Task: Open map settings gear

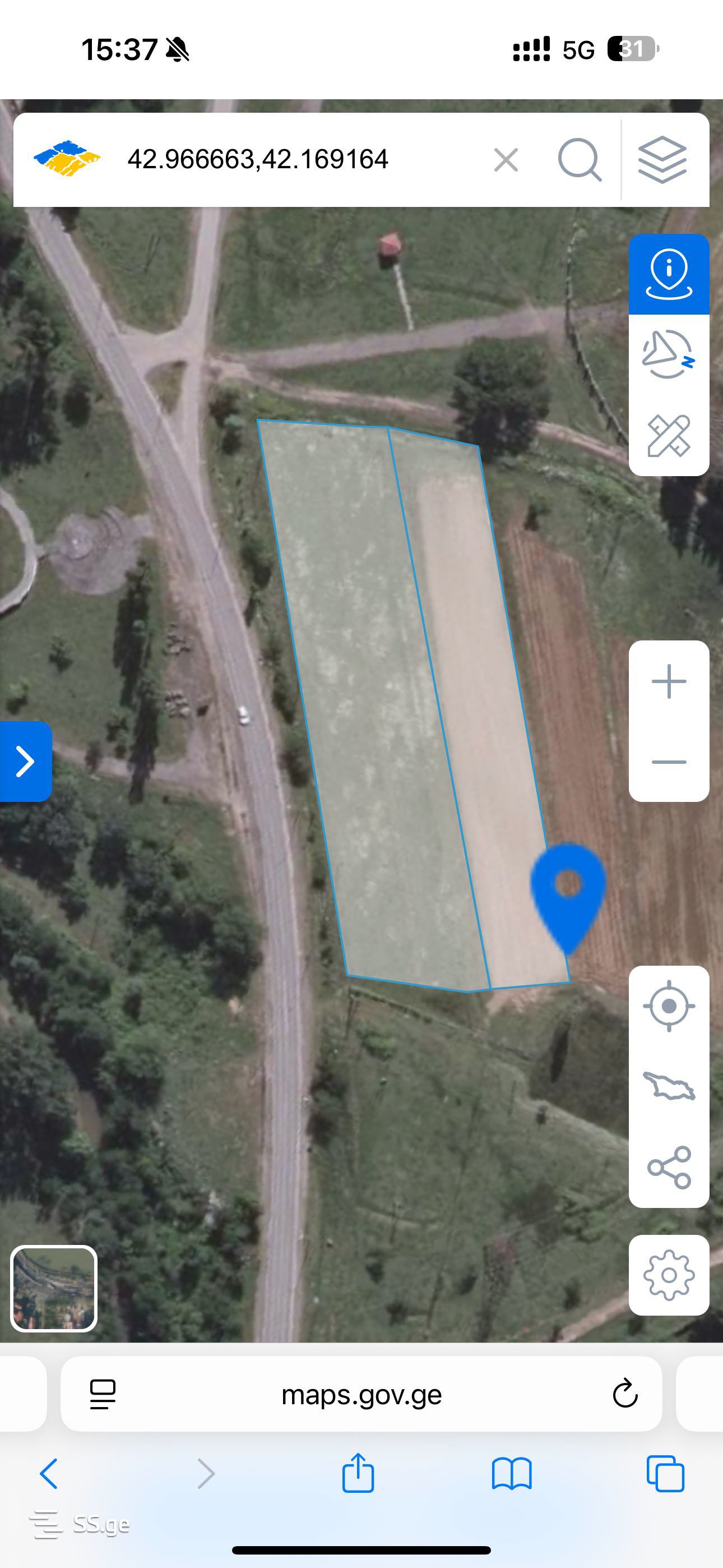Action: coord(668,1275)
